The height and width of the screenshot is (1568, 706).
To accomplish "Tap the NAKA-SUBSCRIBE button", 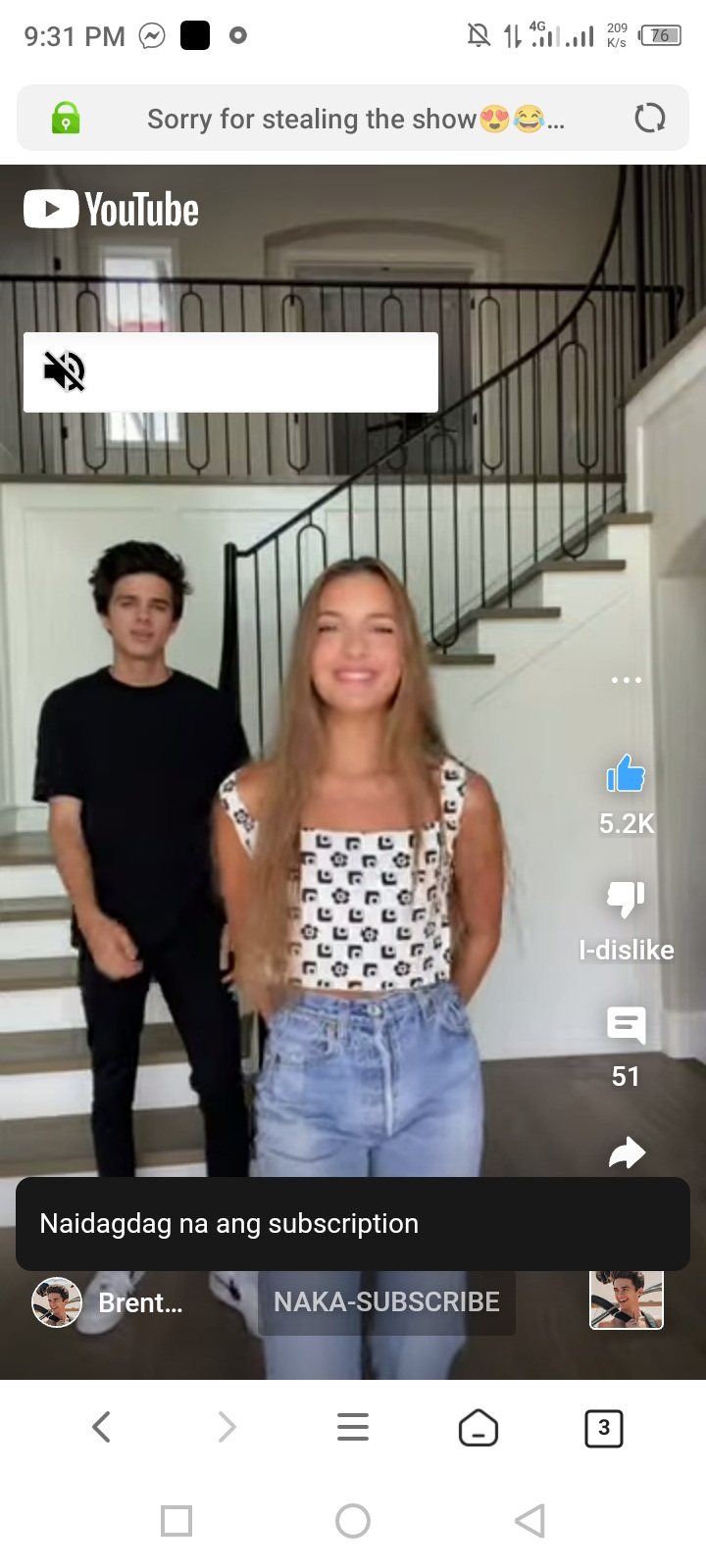I will pos(386,1301).
